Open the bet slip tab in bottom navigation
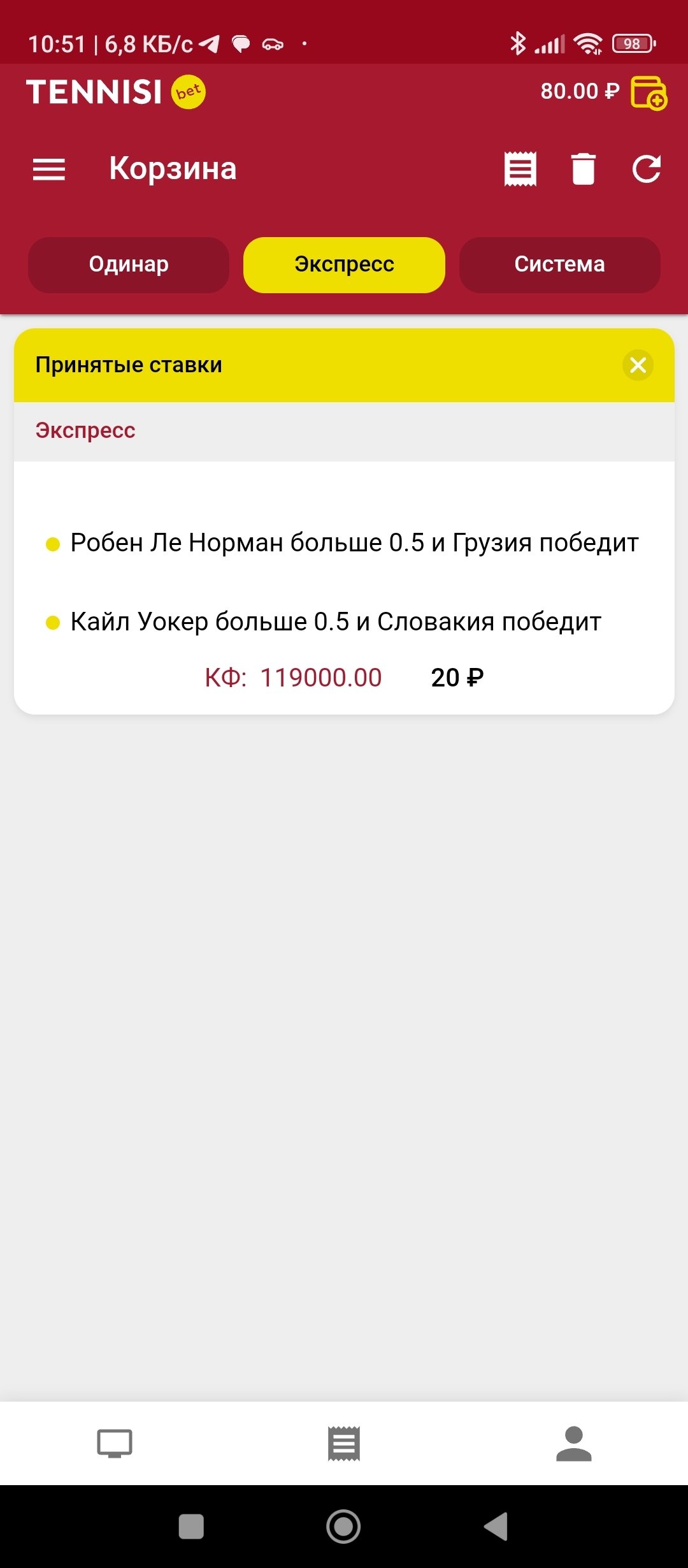This screenshot has height=1568, width=688. coord(344,1444)
